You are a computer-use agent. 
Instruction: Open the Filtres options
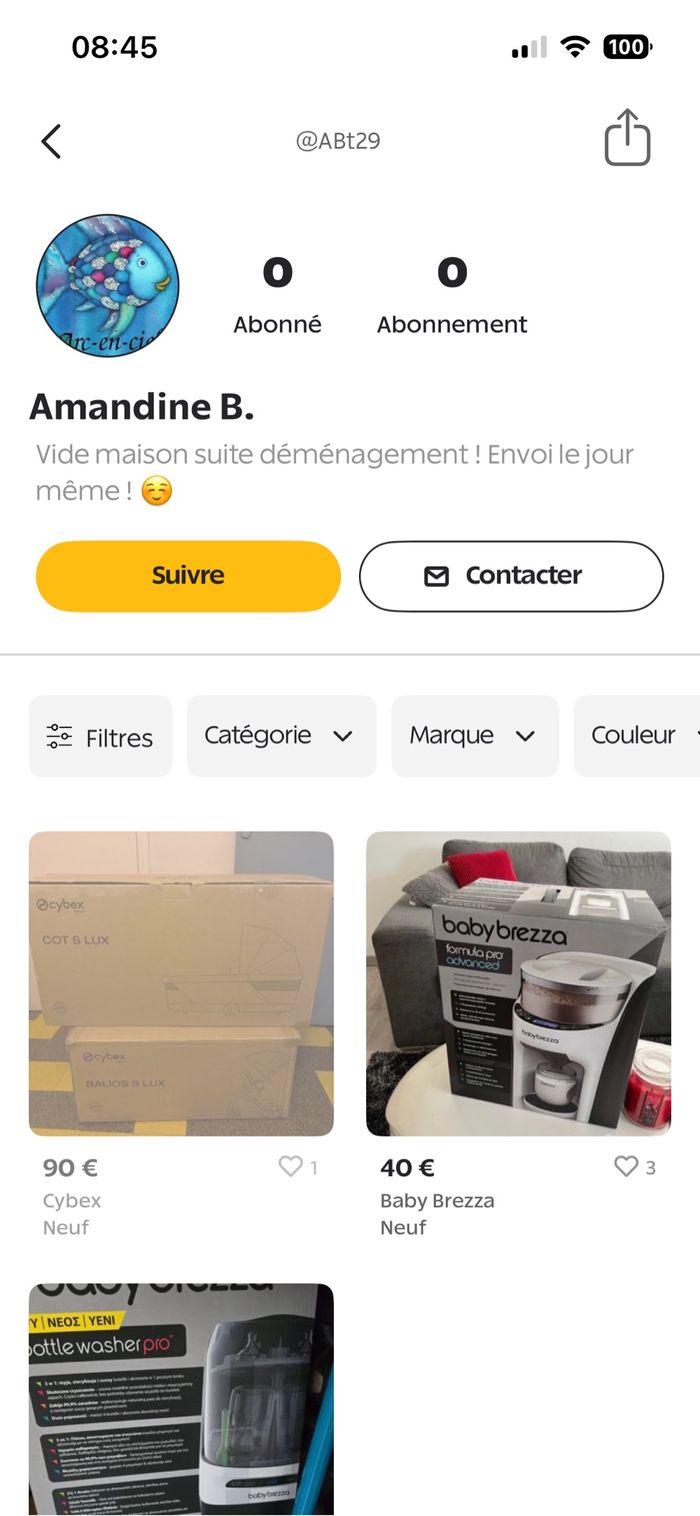100,737
